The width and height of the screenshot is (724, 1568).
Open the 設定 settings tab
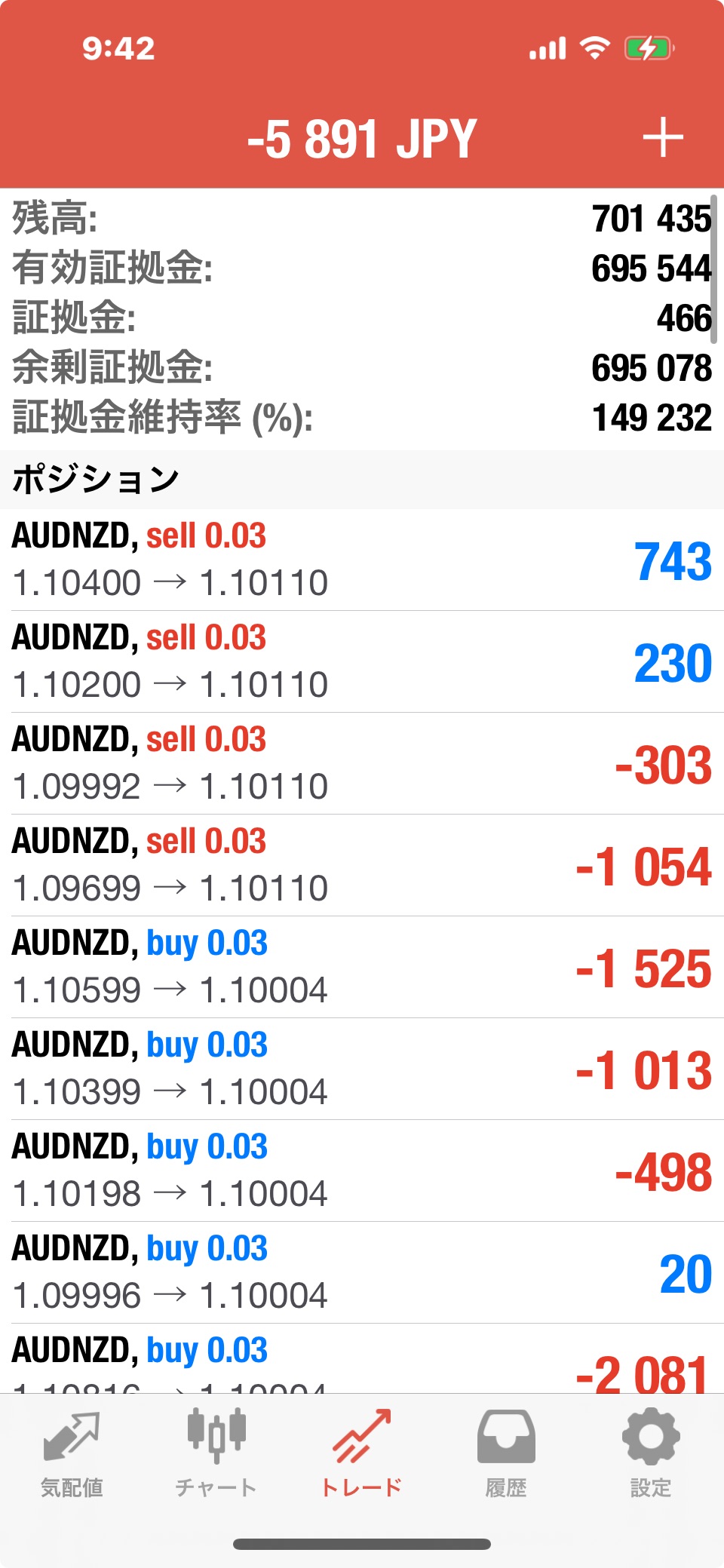coord(651,1453)
